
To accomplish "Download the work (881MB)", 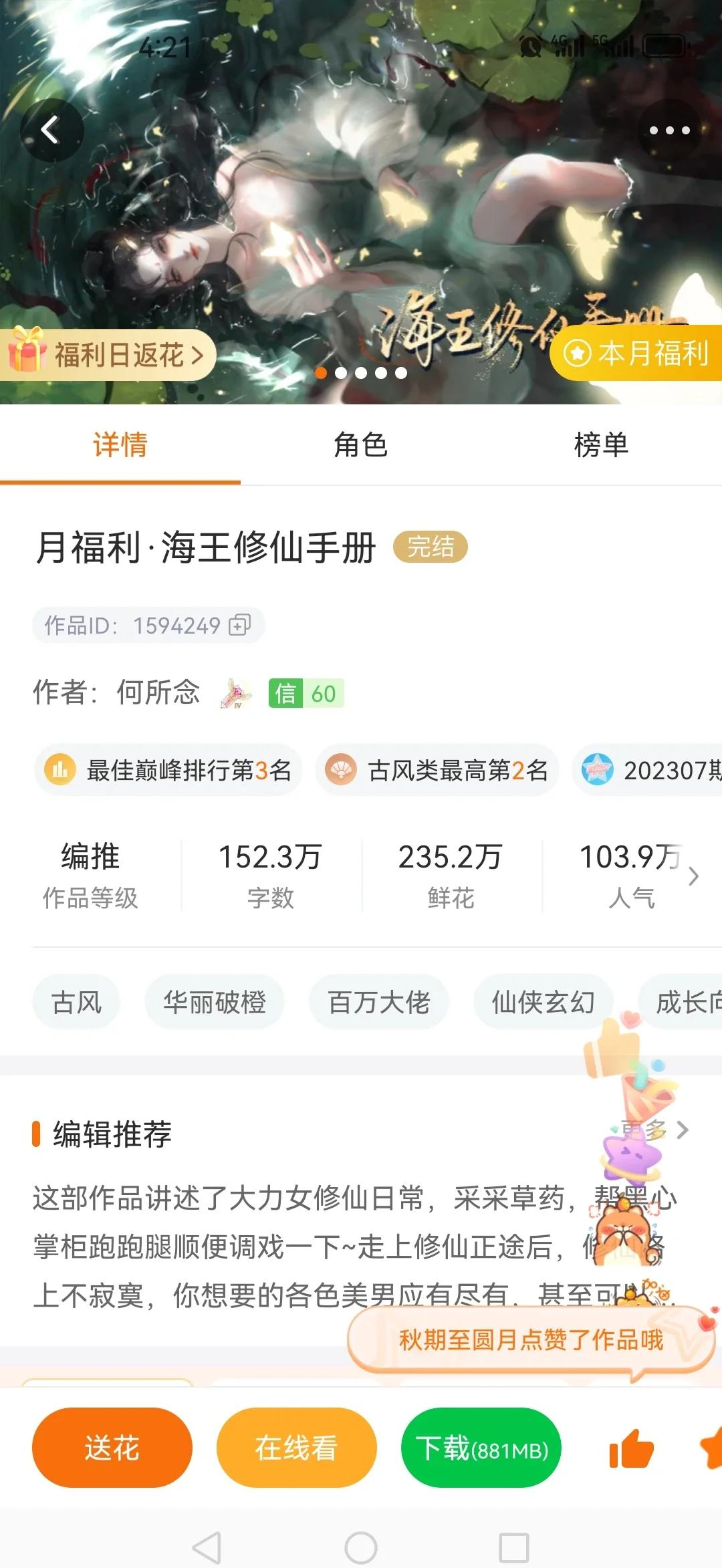I will (481, 1448).
